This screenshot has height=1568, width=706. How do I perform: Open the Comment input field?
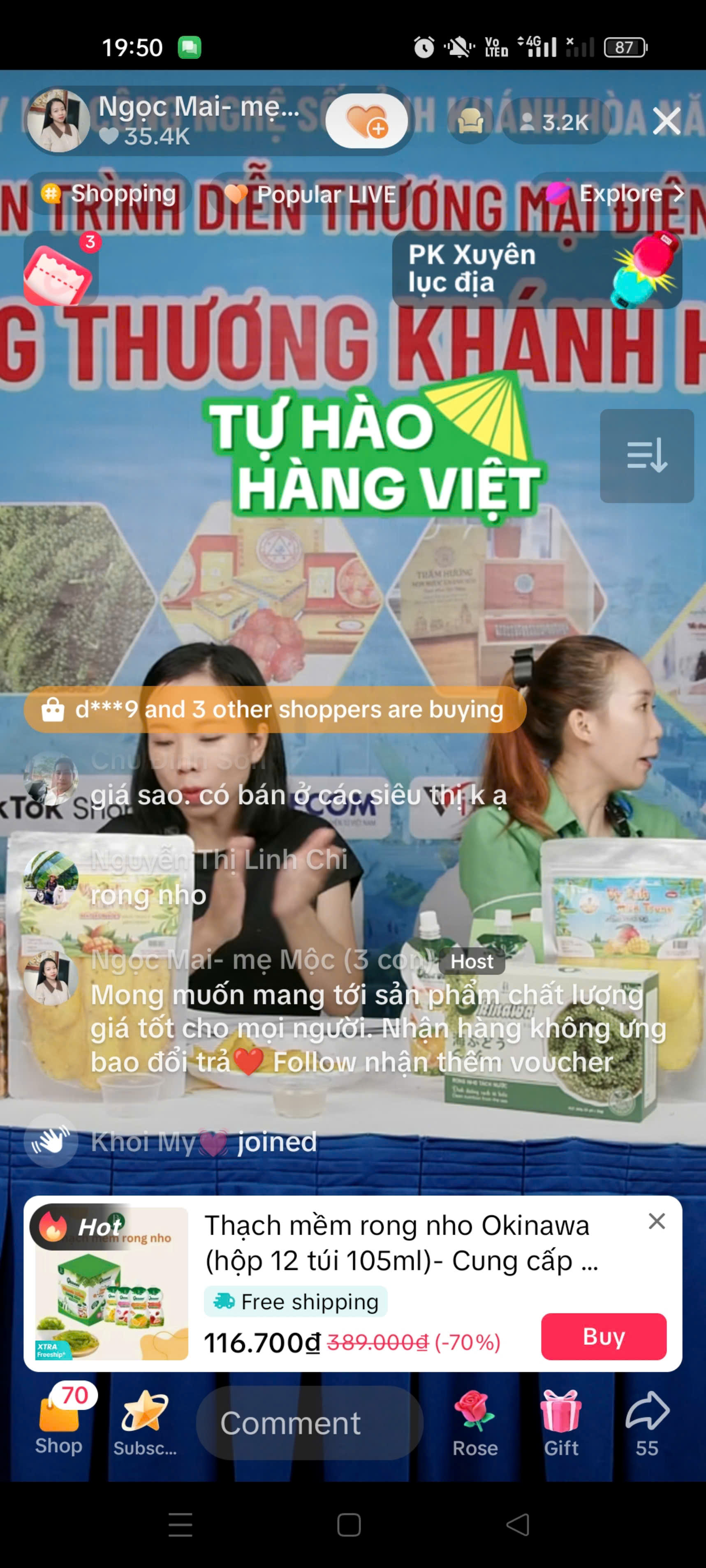tap(310, 1423)
